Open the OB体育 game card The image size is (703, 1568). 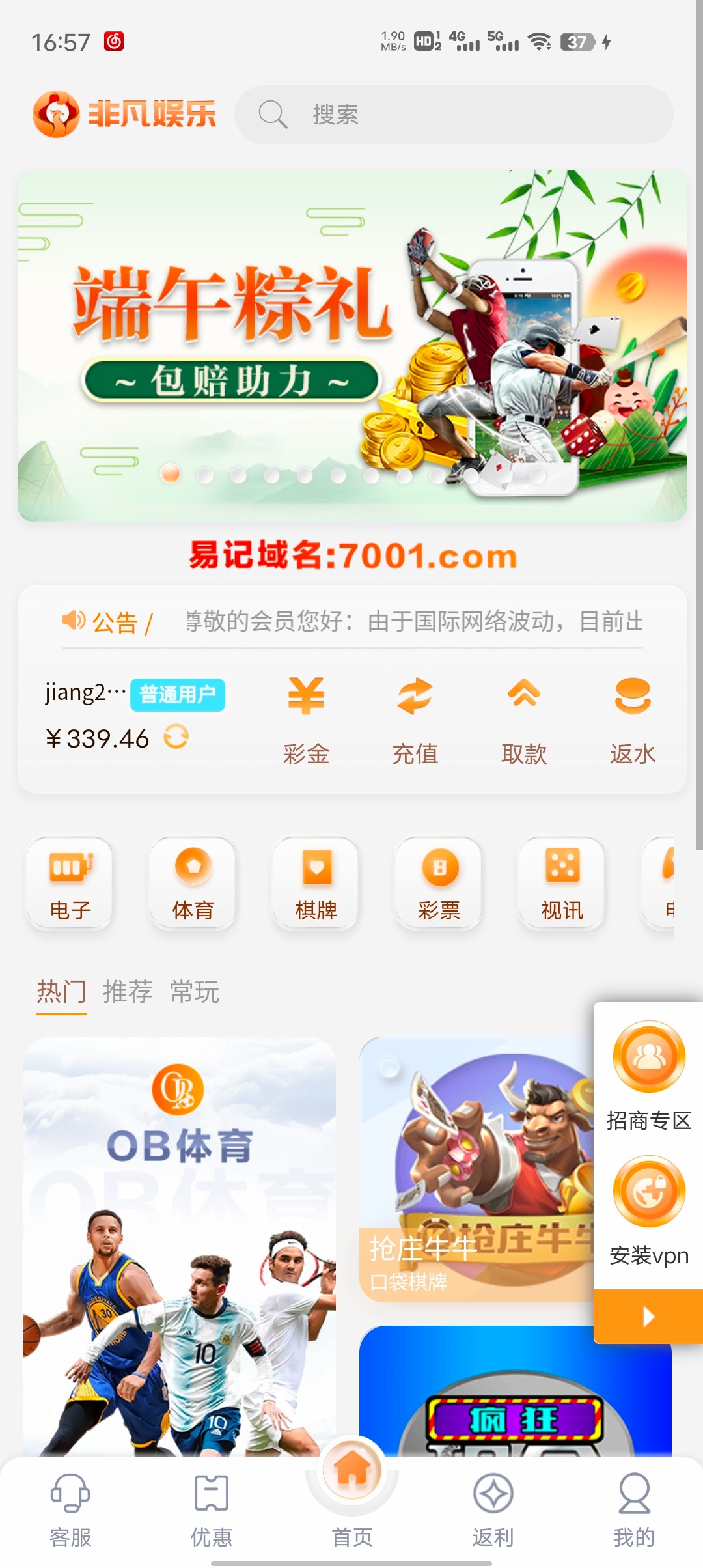(180, 1237)
